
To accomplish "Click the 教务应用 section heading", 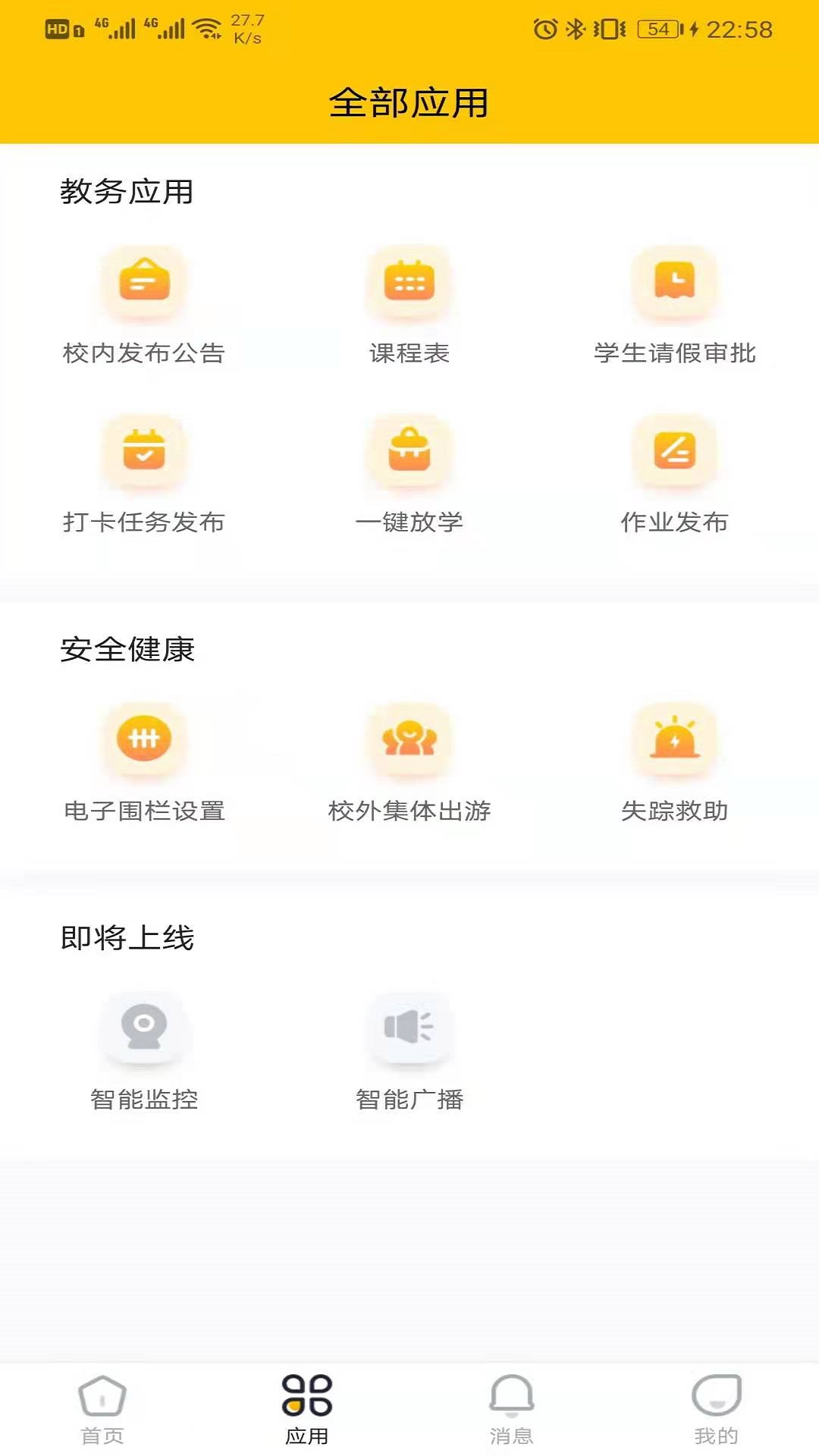I will [x=127, y=192].
